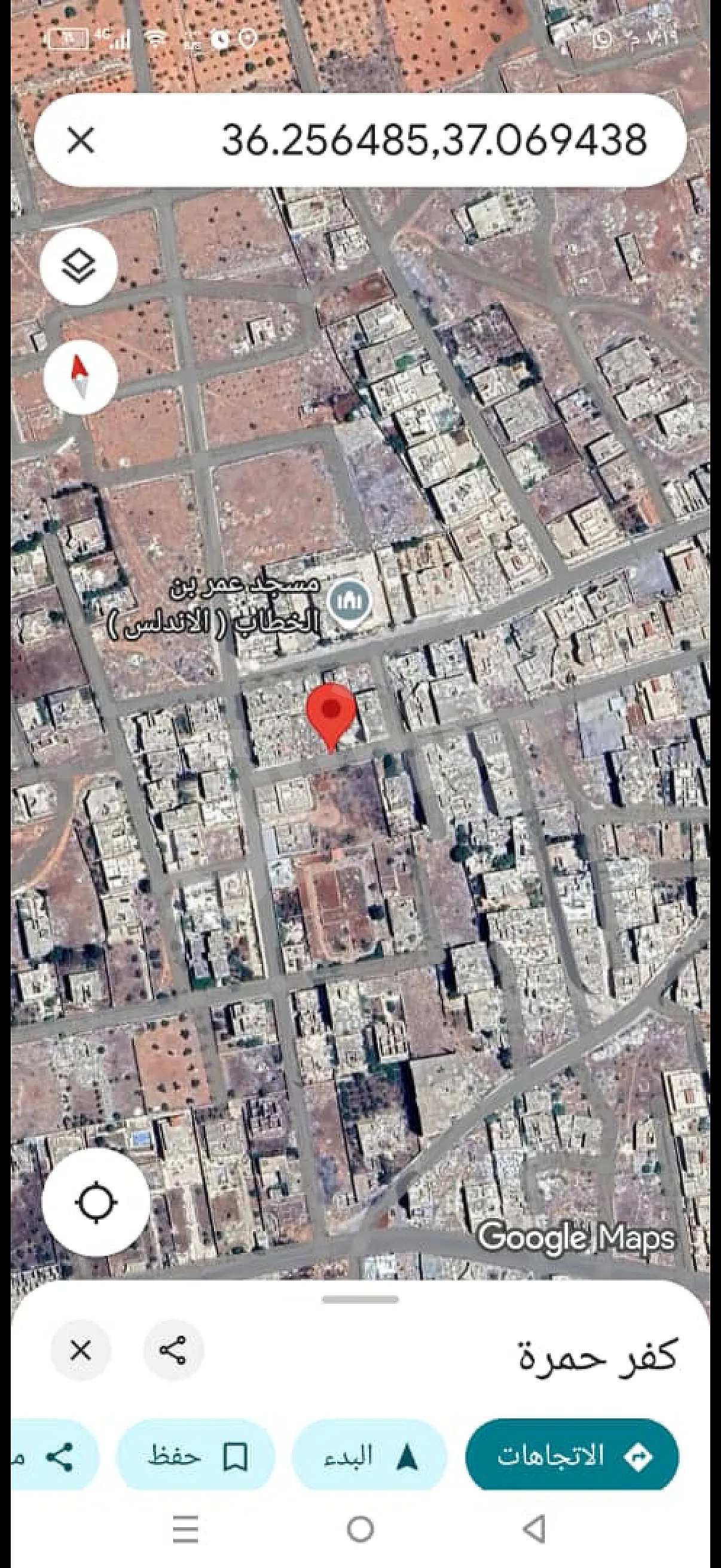Open the Omar ibn al-Khattab mosque marker
Viewport: 721px width, 1568px height.
click(x=349, y=601)
